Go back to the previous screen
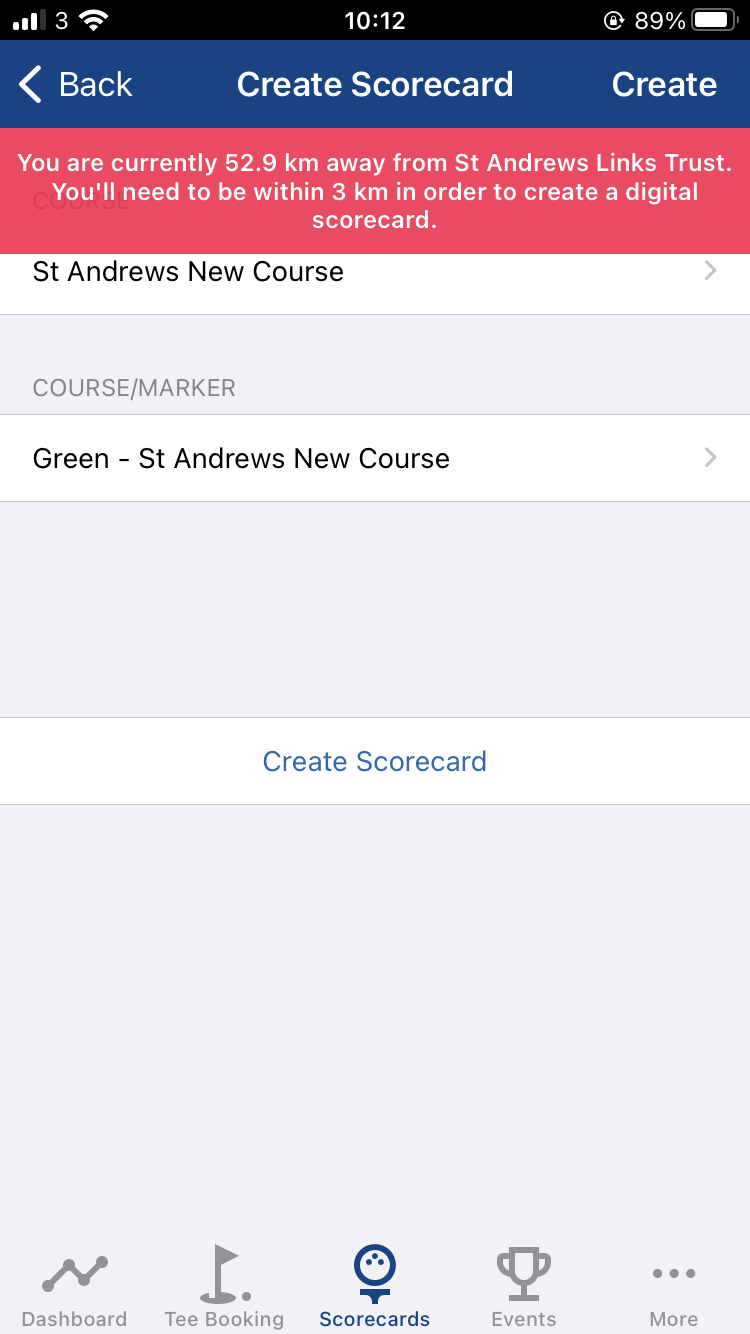 point(76,85)
